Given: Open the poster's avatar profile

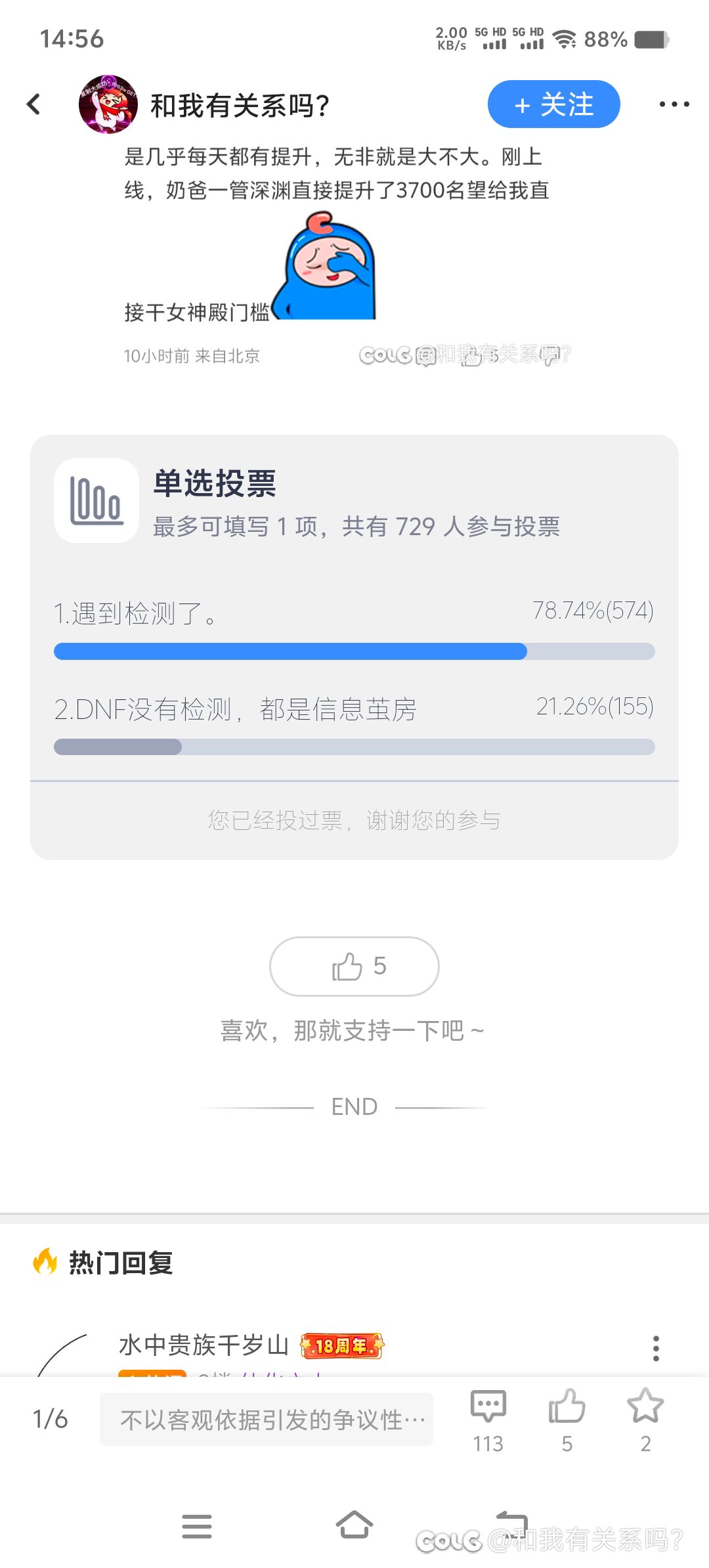Looking at the screenshot, I should 108,104.
